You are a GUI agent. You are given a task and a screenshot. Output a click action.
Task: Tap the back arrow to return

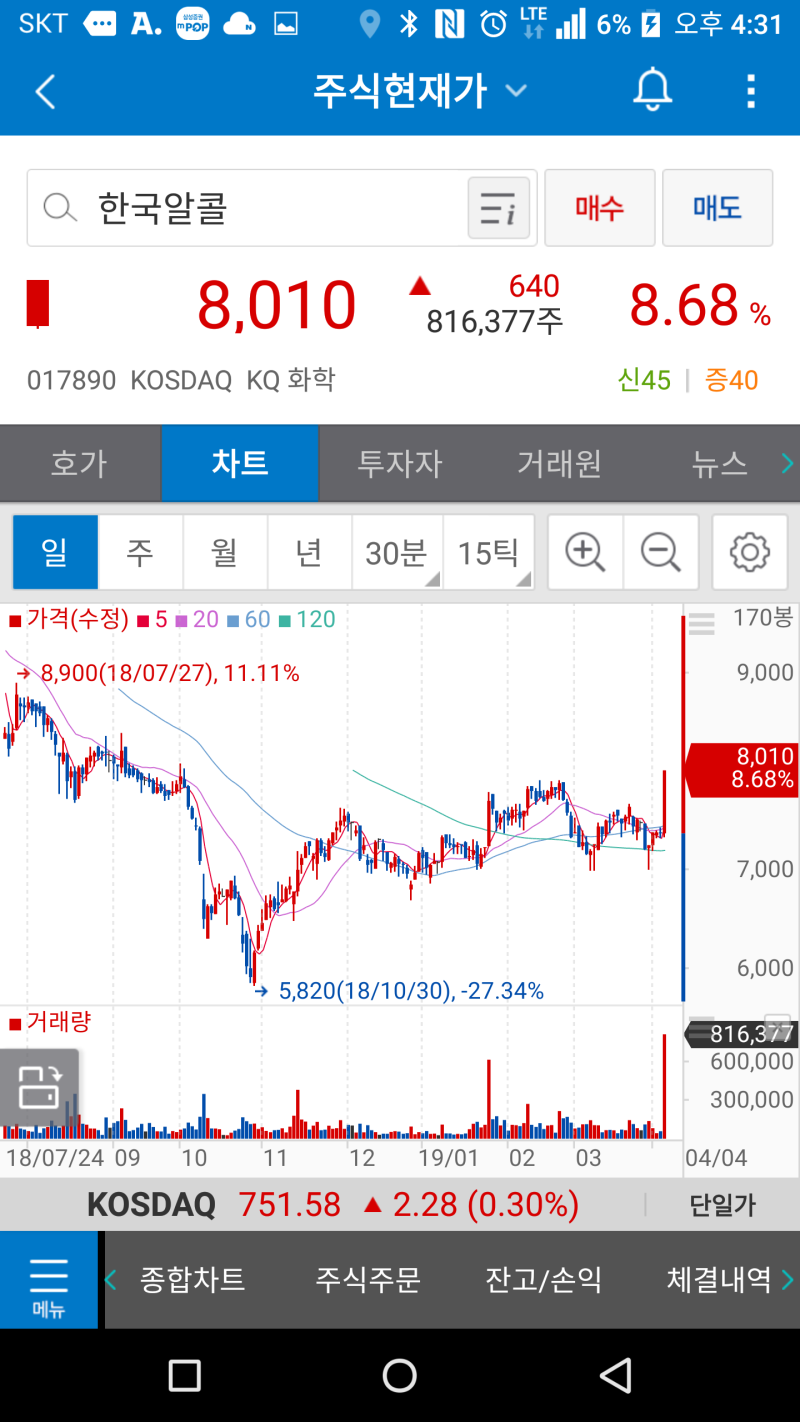(44, 90)
